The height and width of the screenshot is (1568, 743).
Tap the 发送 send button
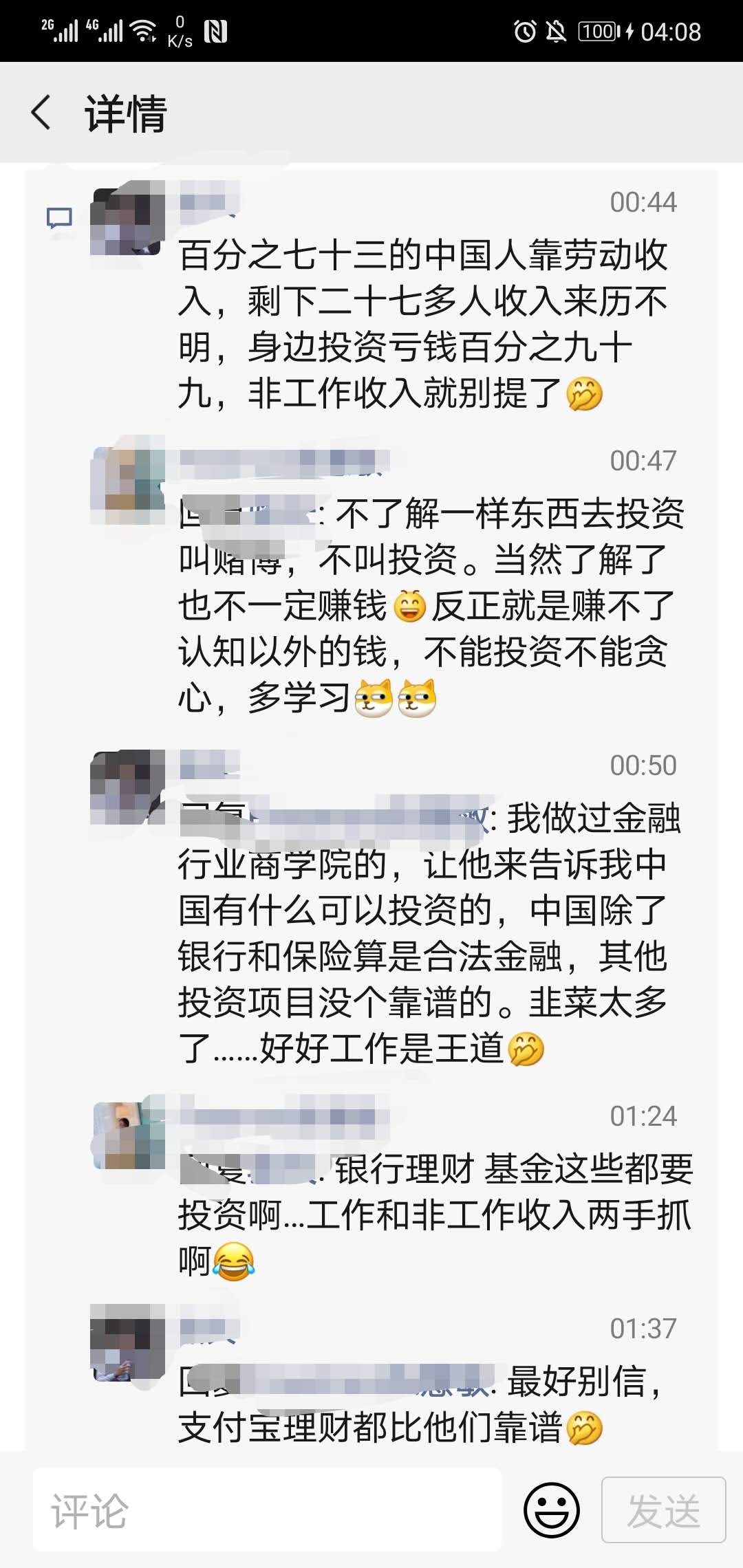pos(663,1510)
